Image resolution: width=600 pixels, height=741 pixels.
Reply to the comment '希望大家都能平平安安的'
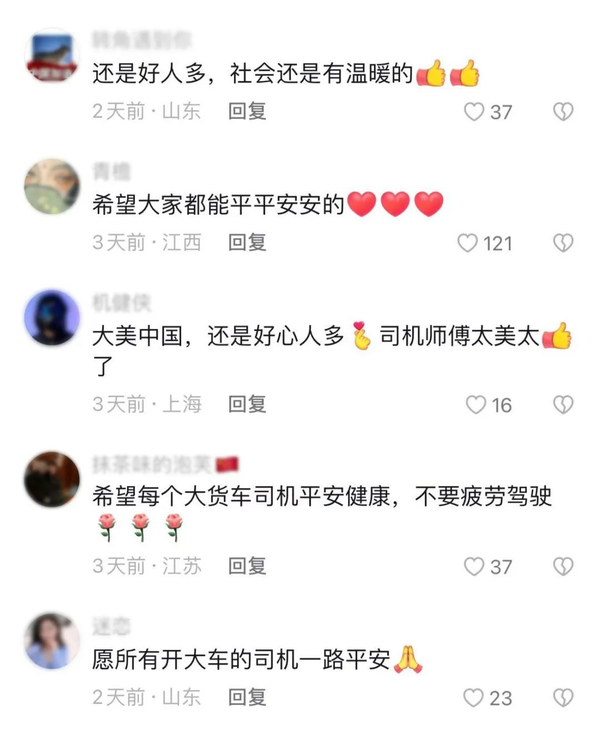tap(247, 242)
